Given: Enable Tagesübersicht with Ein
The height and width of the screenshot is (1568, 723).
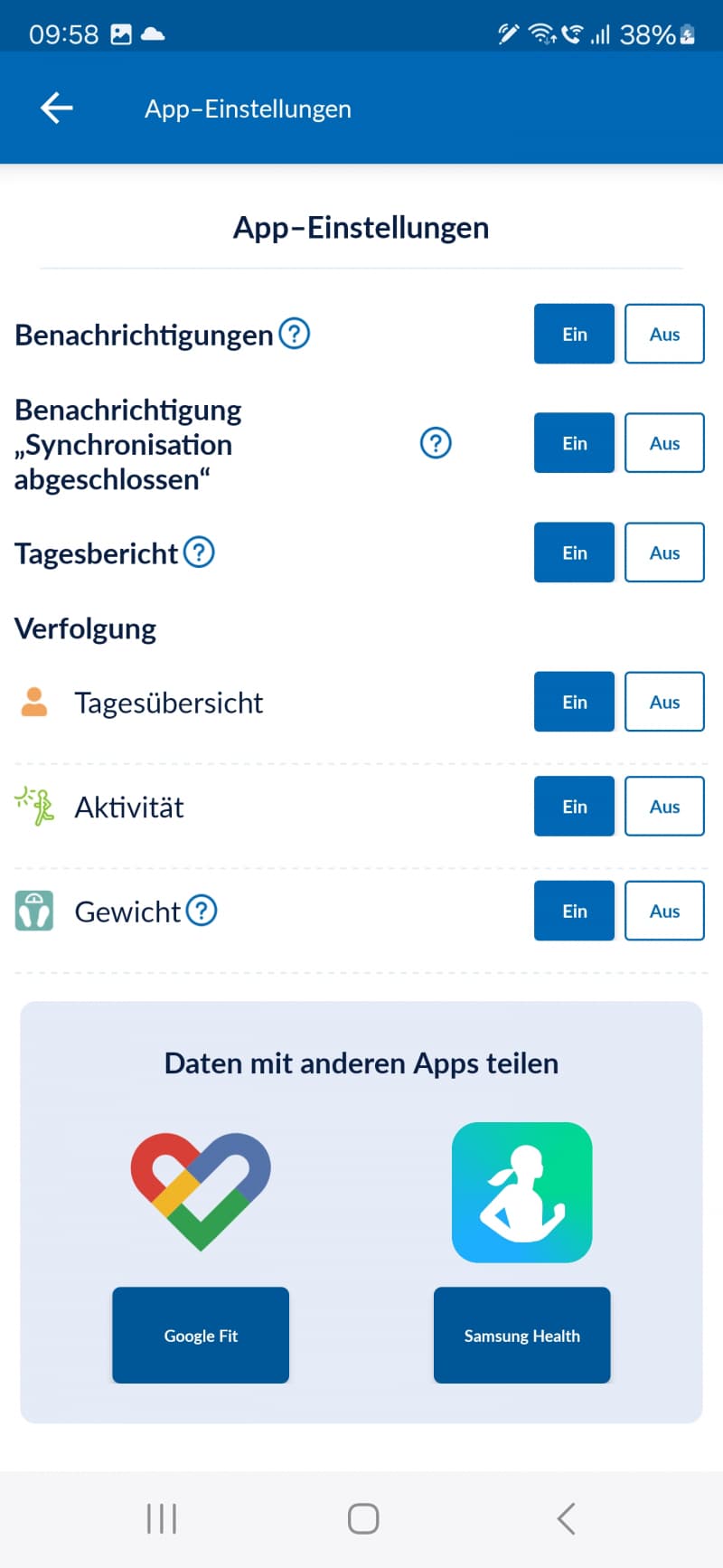Looking at the screenshot, I should pos(574,702).
